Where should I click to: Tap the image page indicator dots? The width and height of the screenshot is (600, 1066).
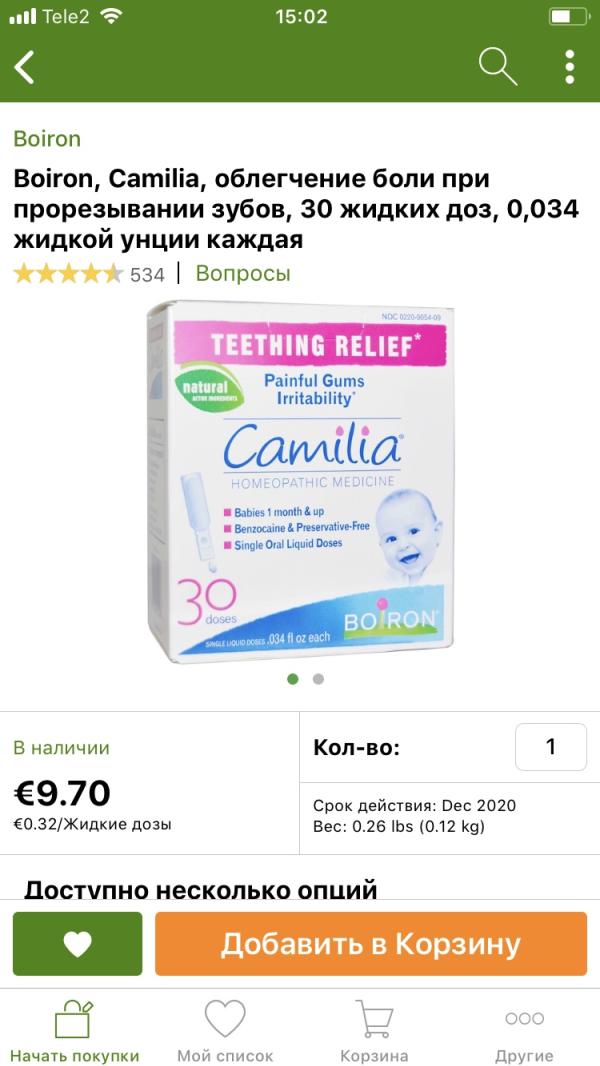305,678
